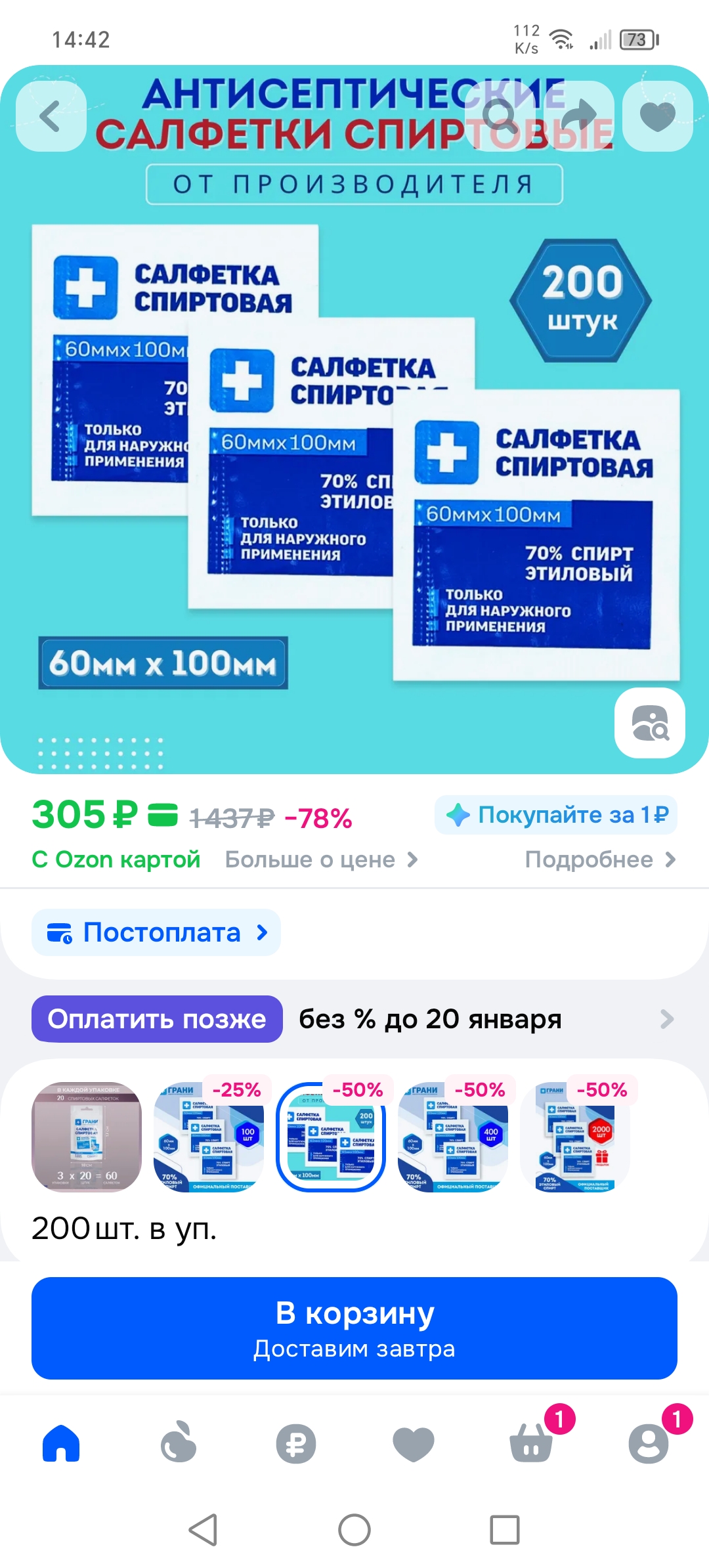Open 'Больше о цене' details
The height and width of the screenshot is (1568, 709).
click(321, 860)
